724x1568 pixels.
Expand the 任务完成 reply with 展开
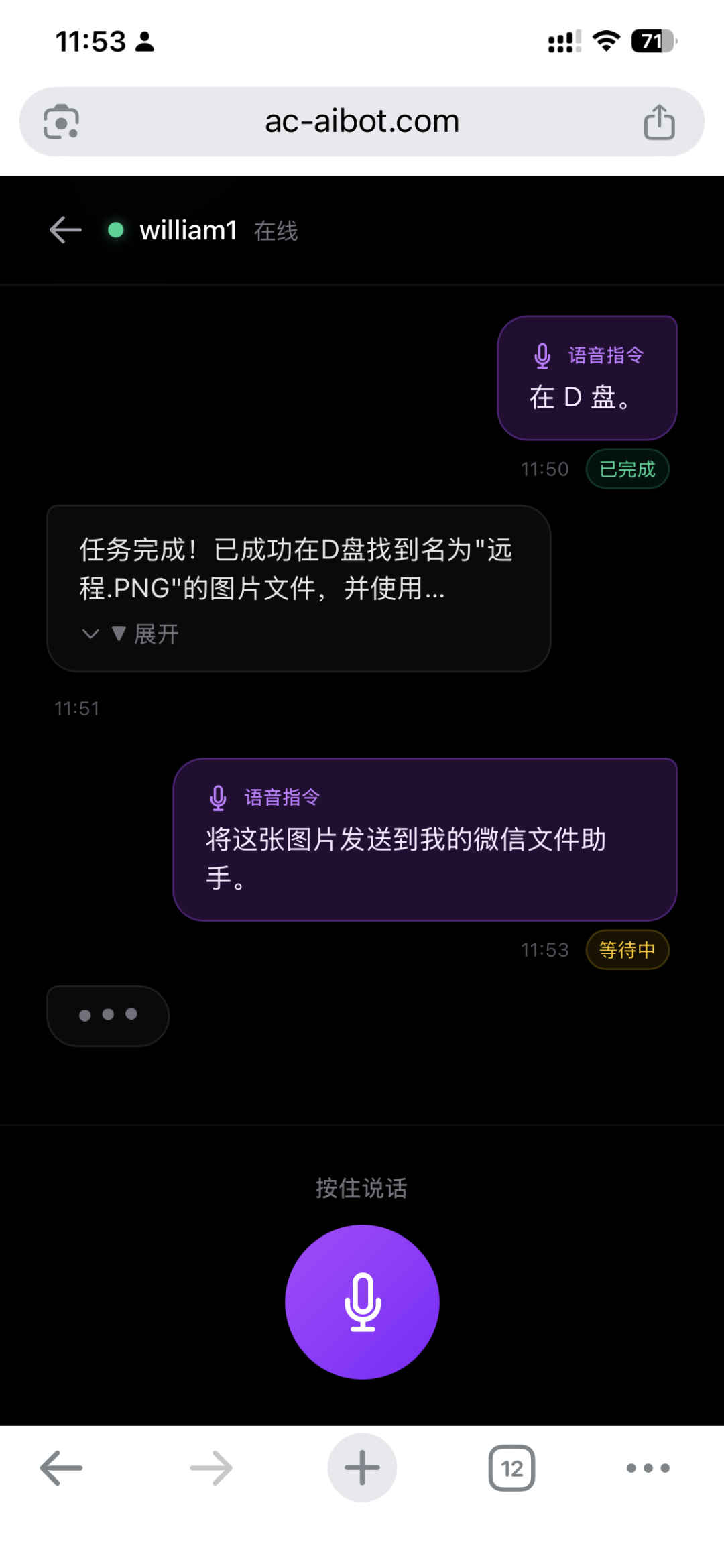coord(131,634)
